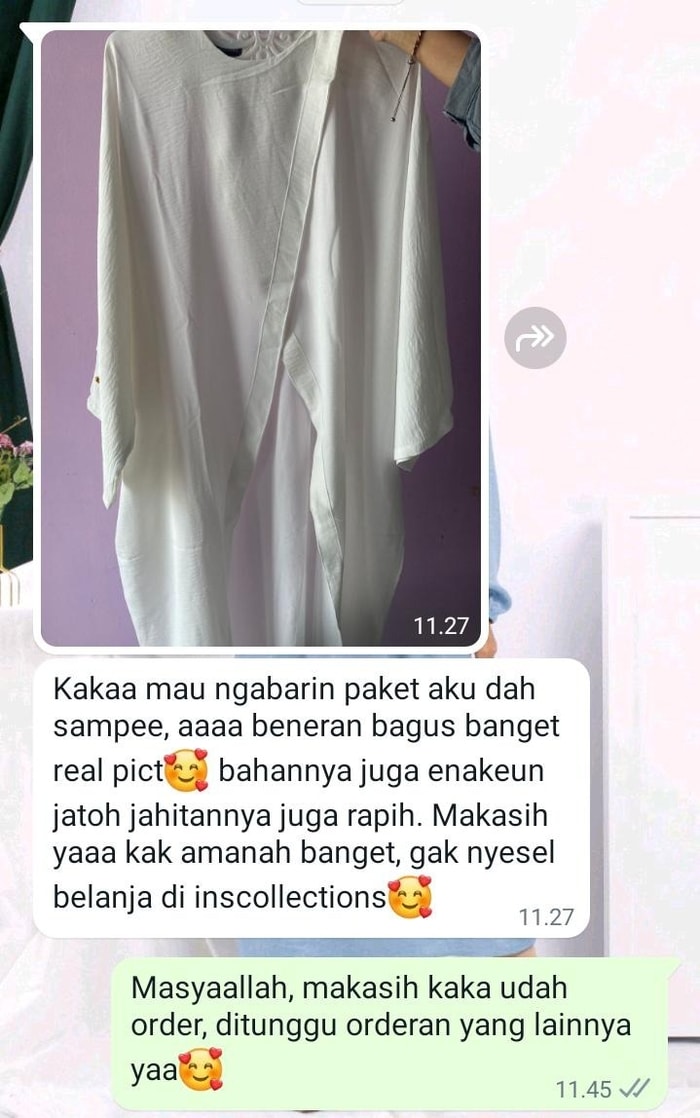Viewport: 700px width, 1118px height.
Task: Forward the received dress photo
Action: click(535, 338)
